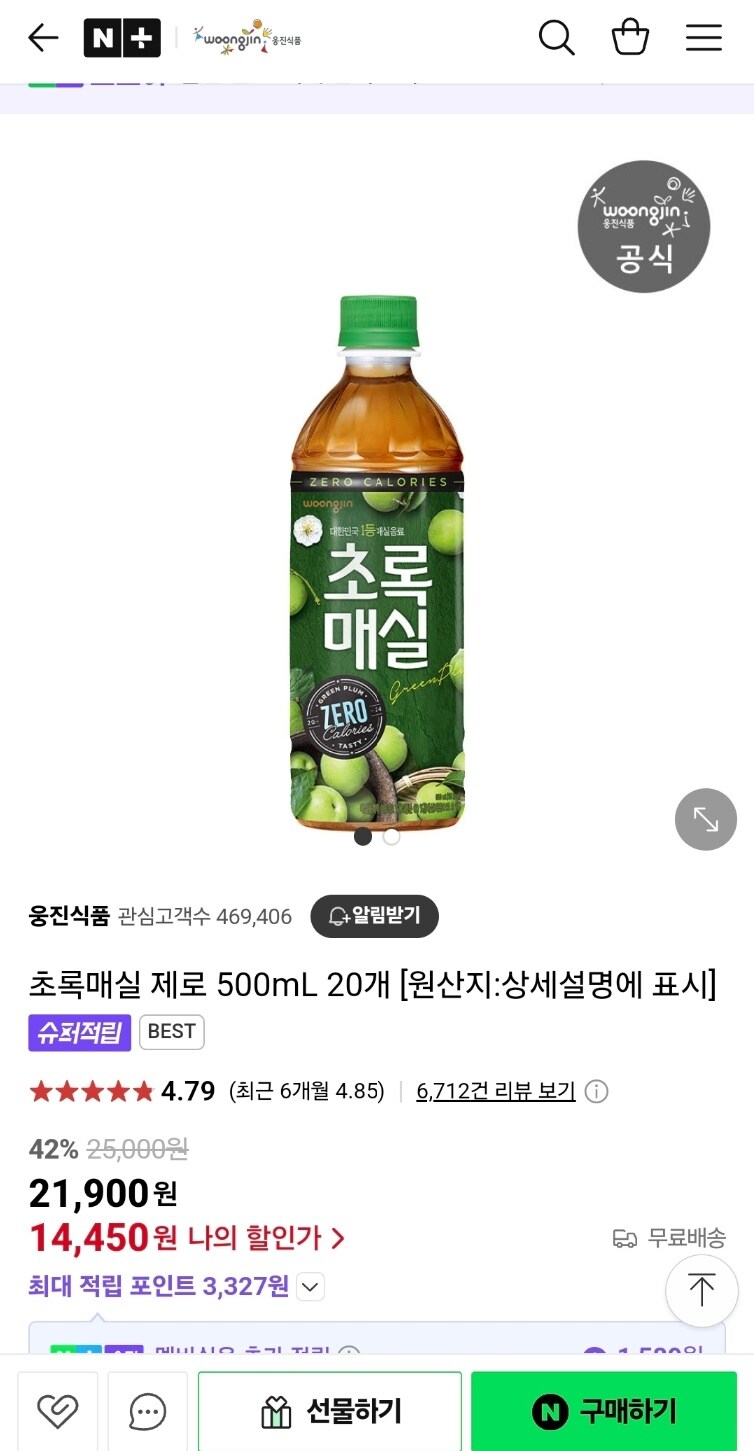Expand the product image to fullscreen
Screen dimensions: 754x1451
click(x=705, y=820)
